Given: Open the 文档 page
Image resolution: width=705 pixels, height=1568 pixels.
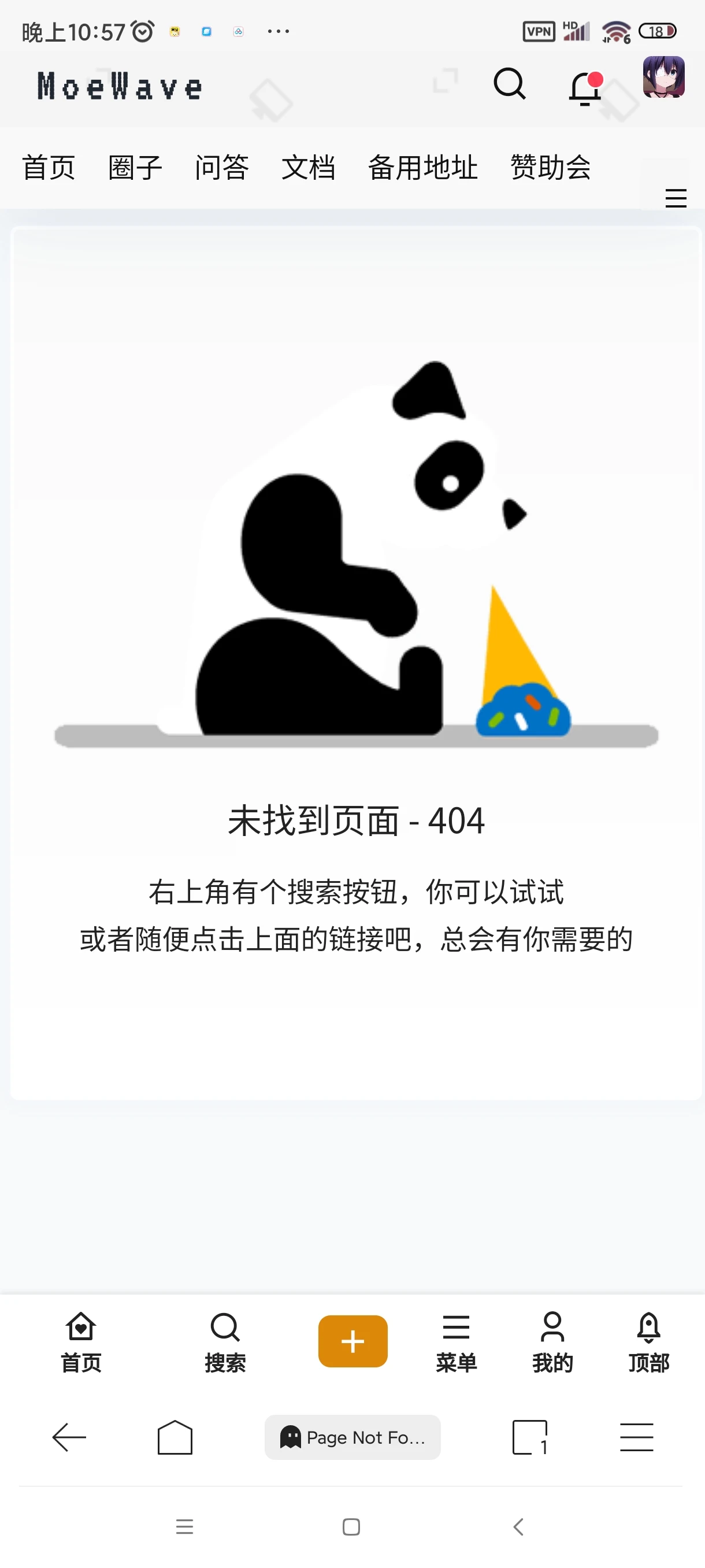Looking at the screenshot, I should pyautogui.click(x=309, y=168).
